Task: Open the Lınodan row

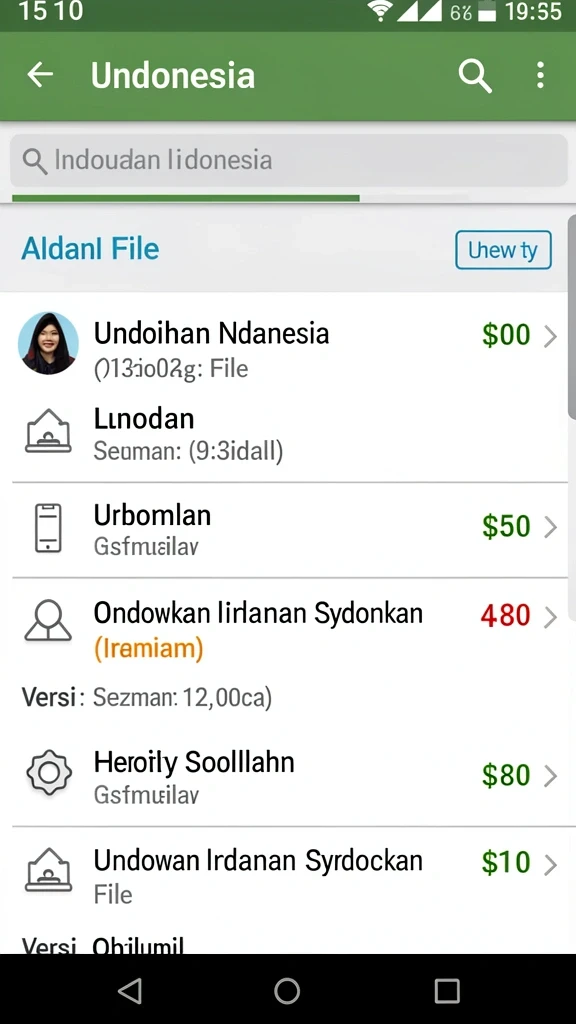Action: point(288,434)
